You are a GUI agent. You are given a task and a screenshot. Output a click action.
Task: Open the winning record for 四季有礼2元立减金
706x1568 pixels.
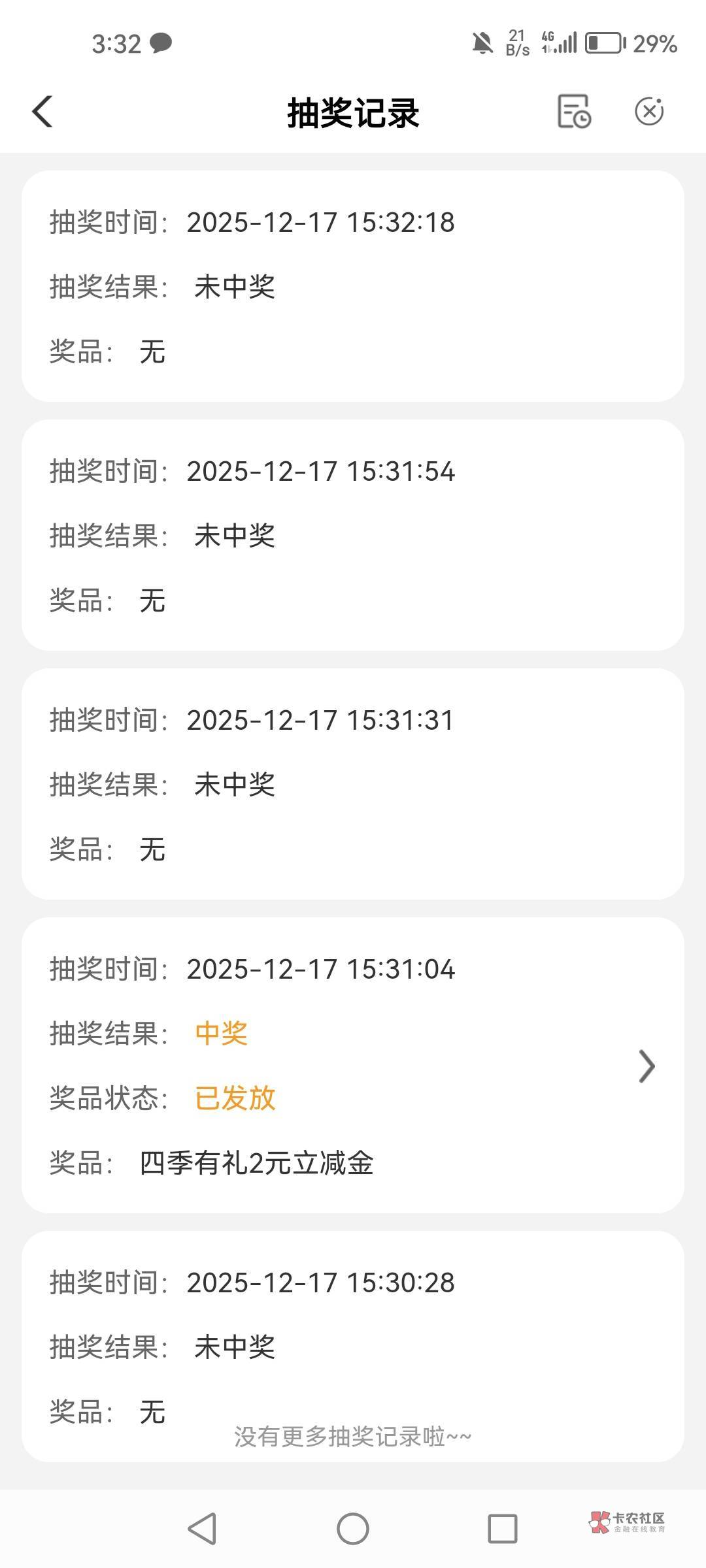click(x=646, y=1066)
